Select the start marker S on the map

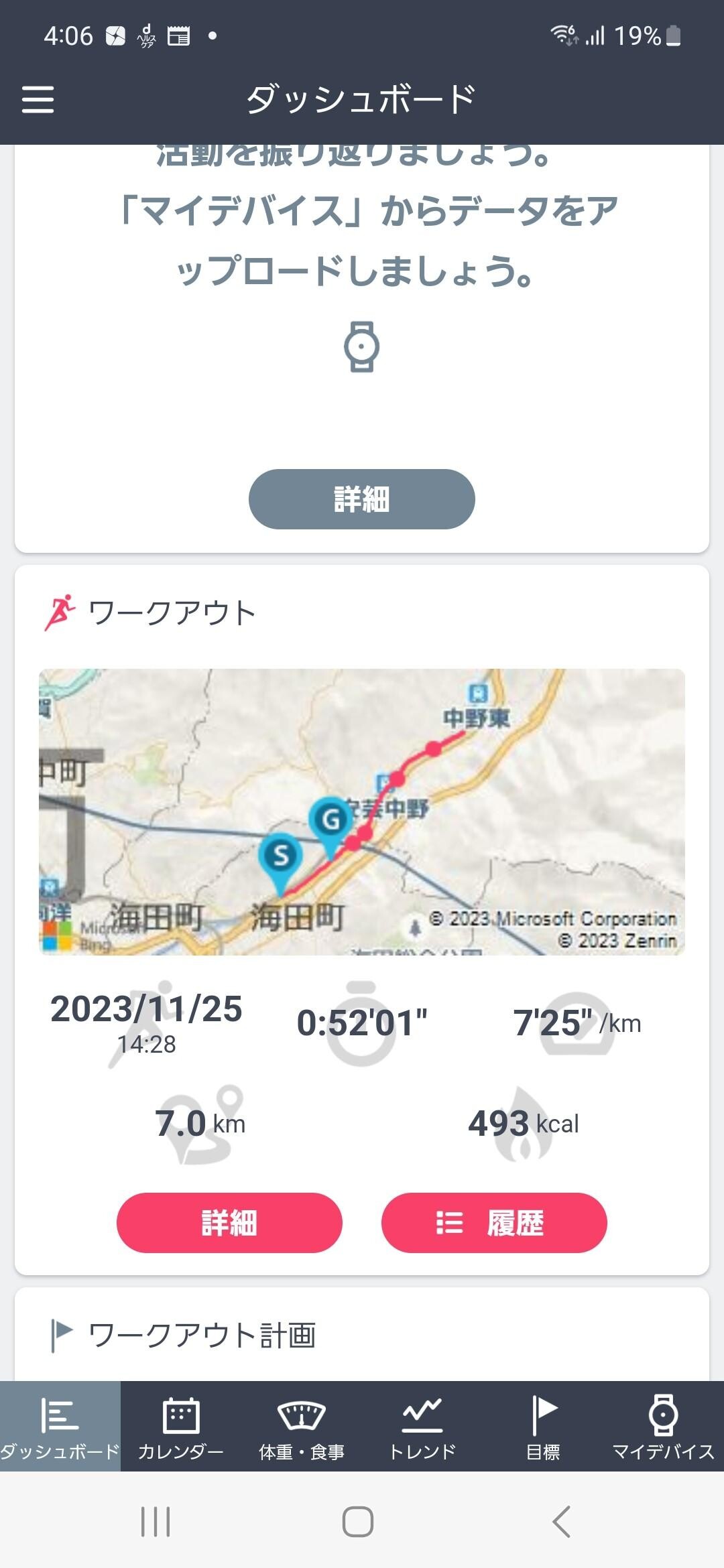(x=281, y=854)
